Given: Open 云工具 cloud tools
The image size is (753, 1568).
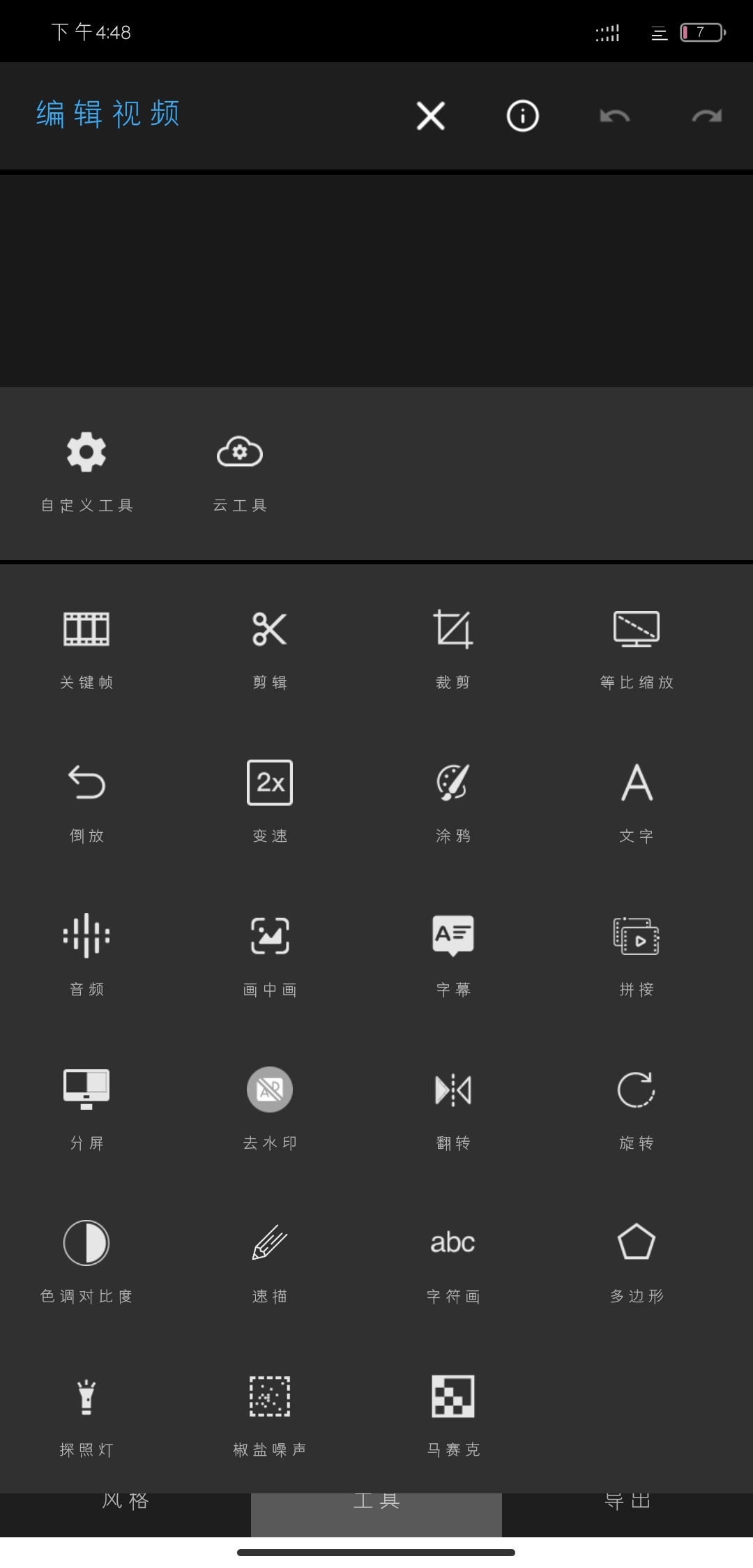Looking at the screenshot, I should pyautogui.click(x=240, y=472).
